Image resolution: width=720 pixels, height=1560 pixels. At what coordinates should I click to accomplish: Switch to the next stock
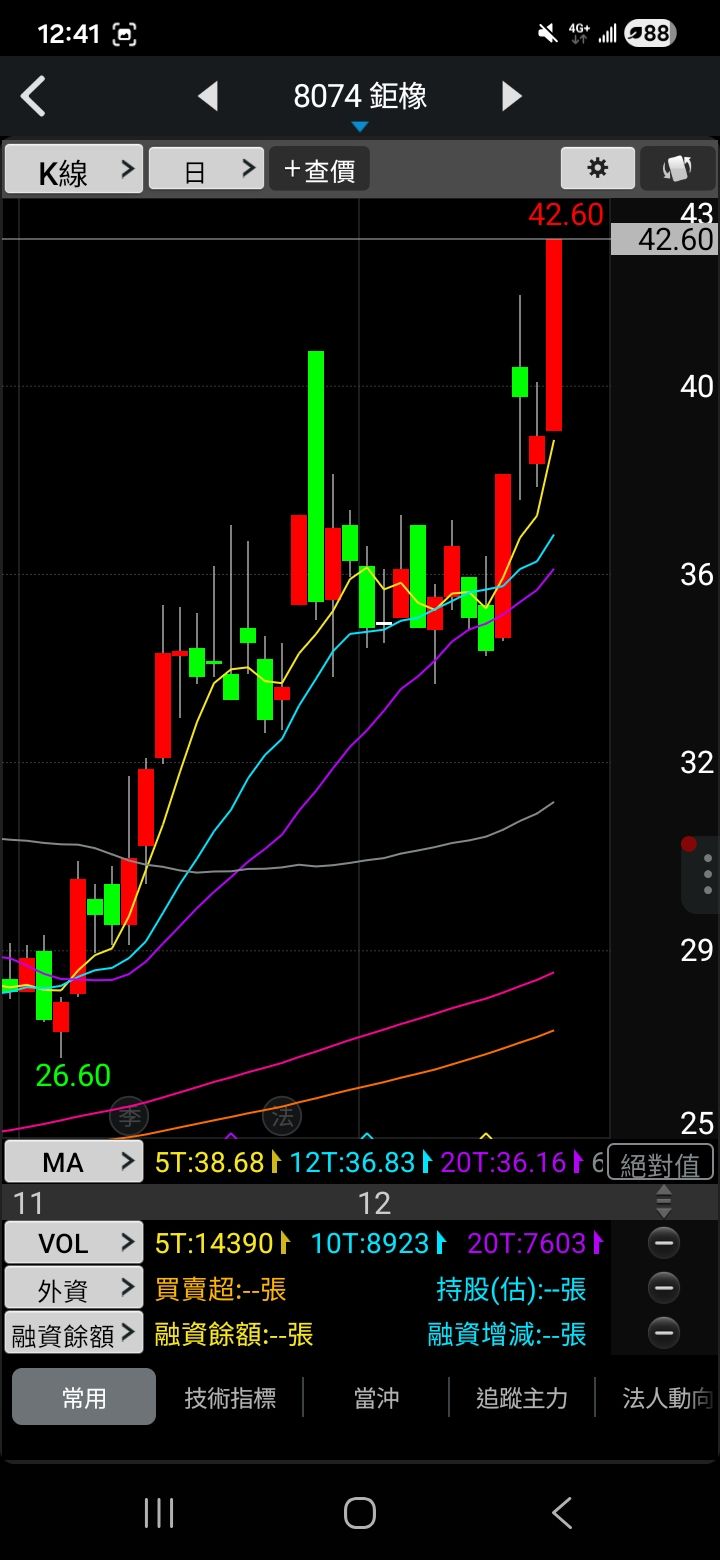click(x=511, y=97)
